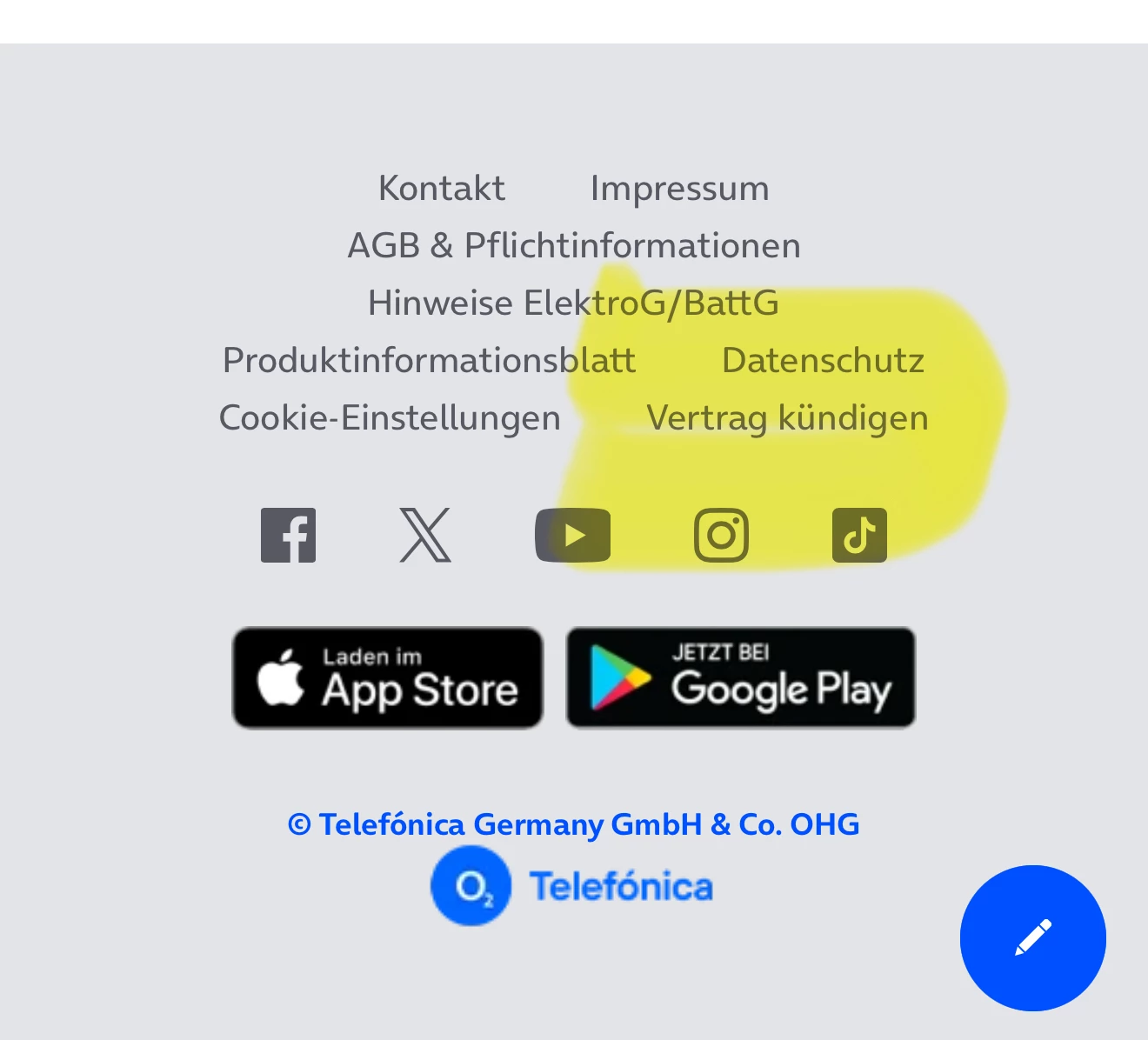Open the Instagram profile
Viewport: 1148px width, 1040px height.
coord(721,535)
